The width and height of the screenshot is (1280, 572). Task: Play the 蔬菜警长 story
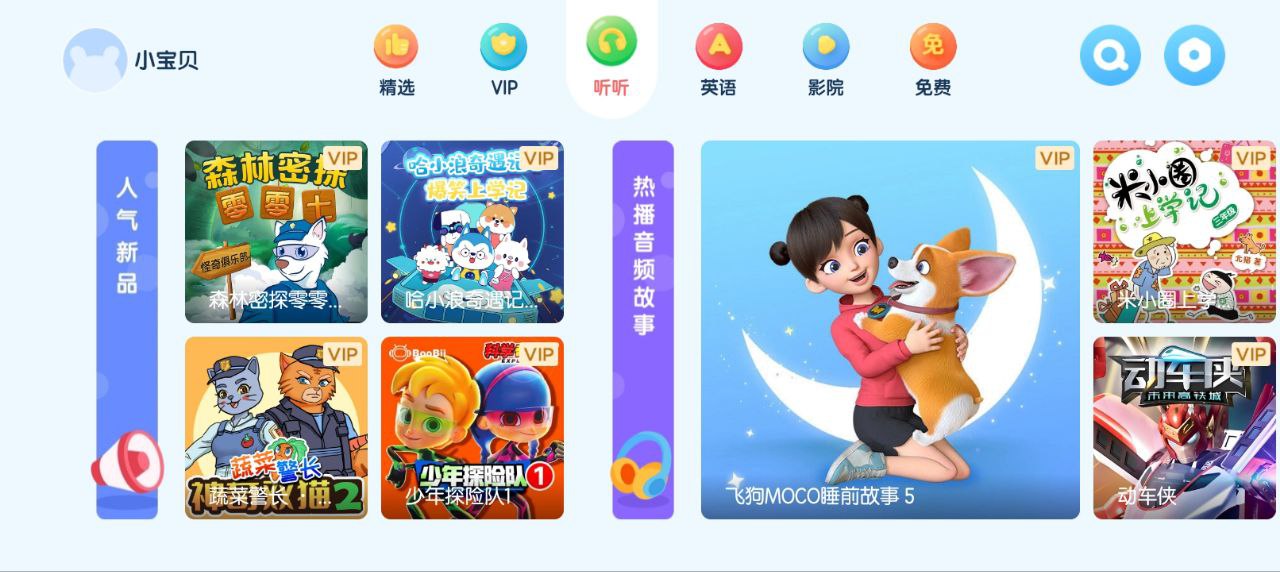[276, 427]
